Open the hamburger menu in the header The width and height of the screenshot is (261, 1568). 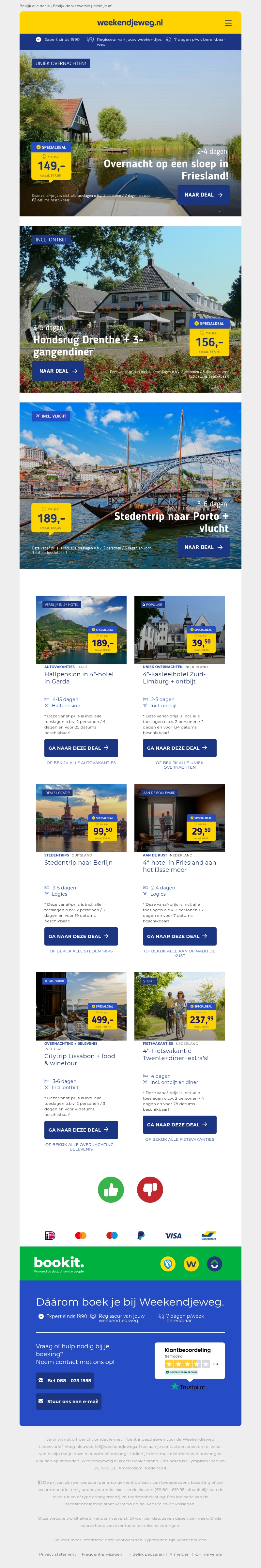[228, 23]
